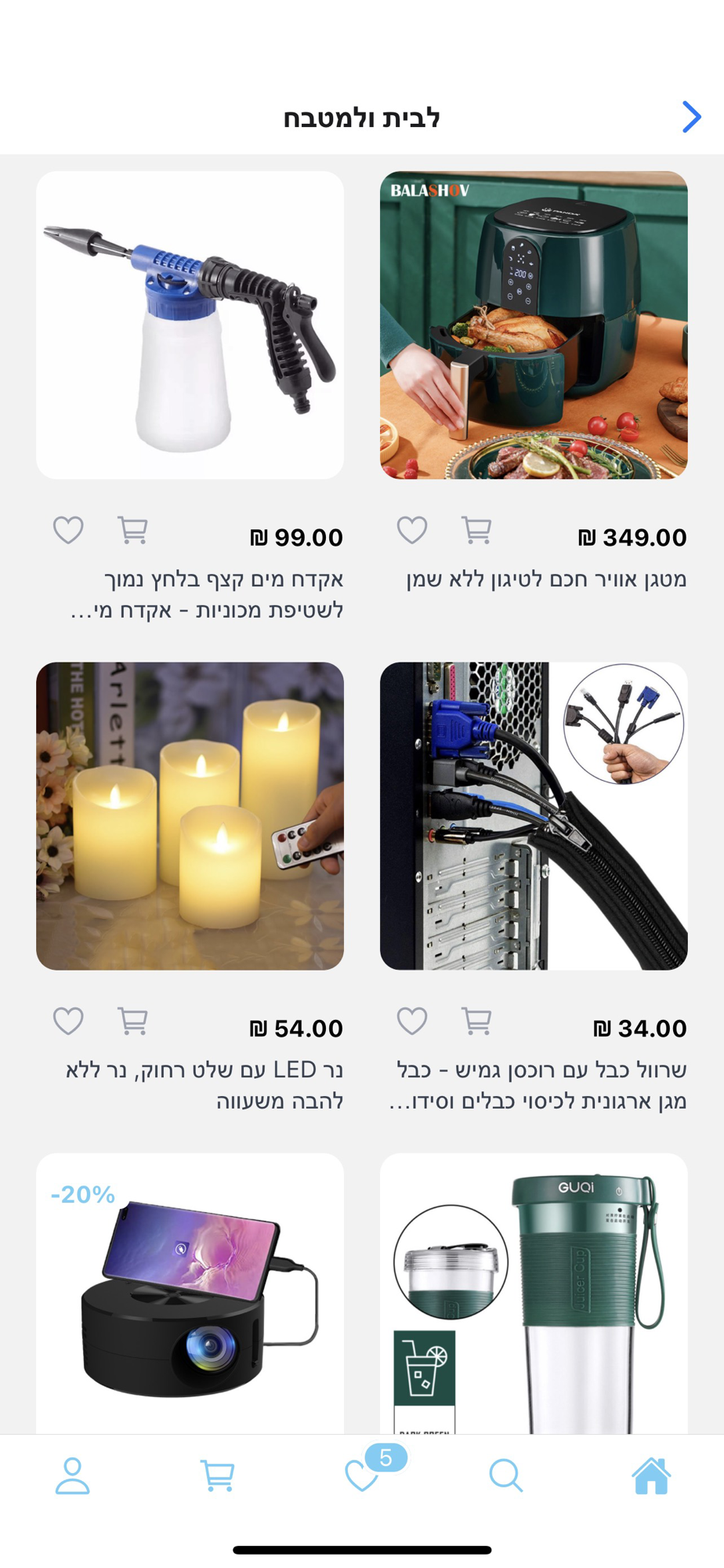
Task: Open the green GUQI portable blender product
Action: click(534, 1294)
